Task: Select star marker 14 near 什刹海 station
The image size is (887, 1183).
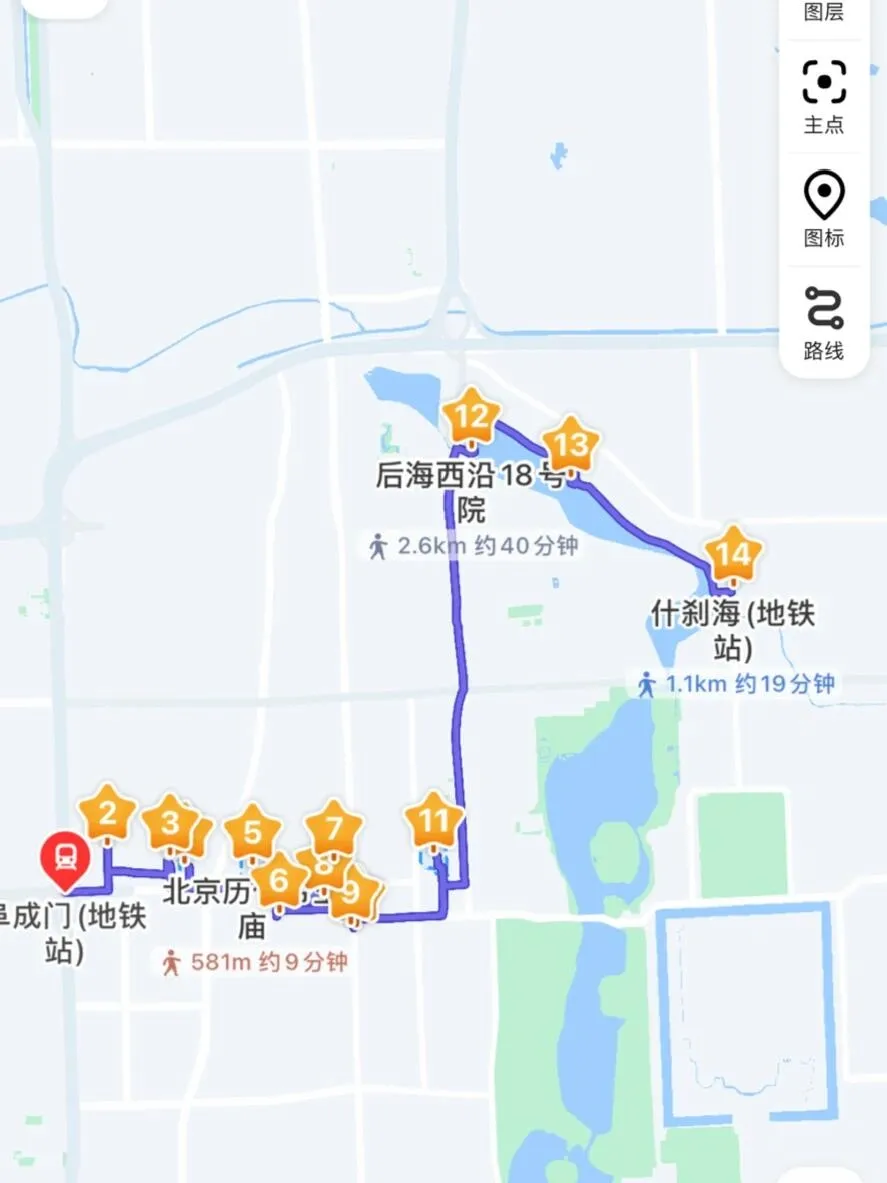Action: tap(733, 554)
